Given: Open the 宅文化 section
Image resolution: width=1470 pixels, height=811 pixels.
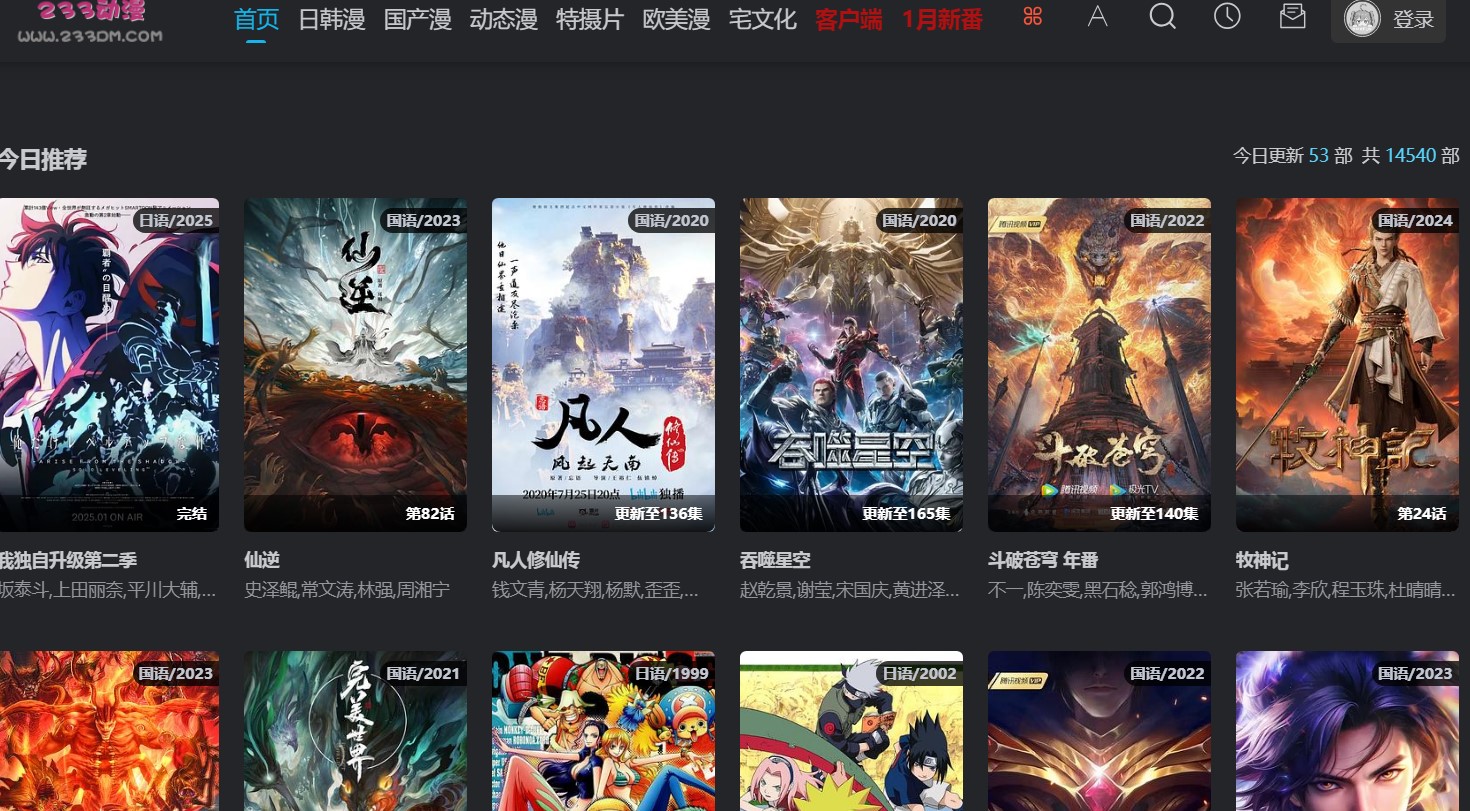Looking at the screenshot, I should coord(762,19).
